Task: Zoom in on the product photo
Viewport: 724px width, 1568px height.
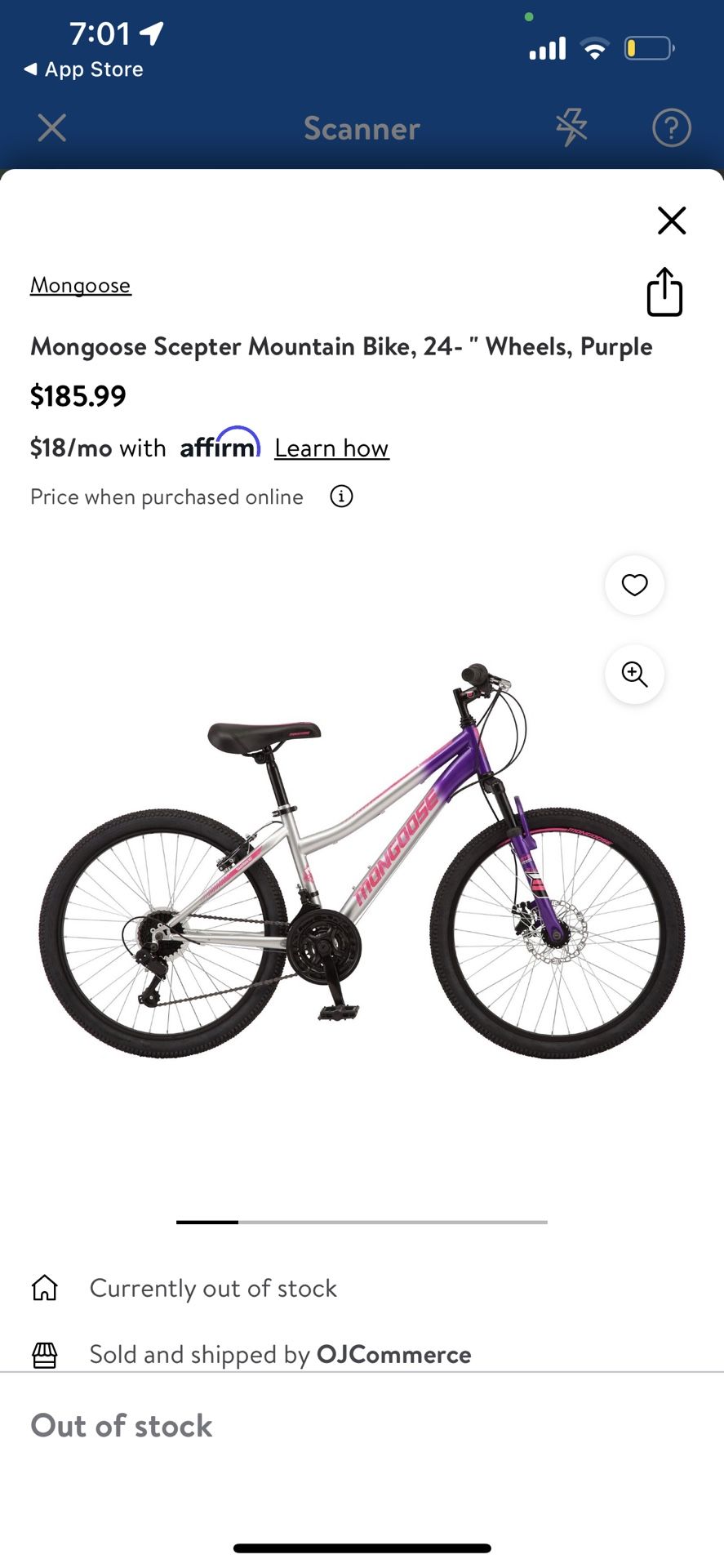Action: click(x=634, y=674)
